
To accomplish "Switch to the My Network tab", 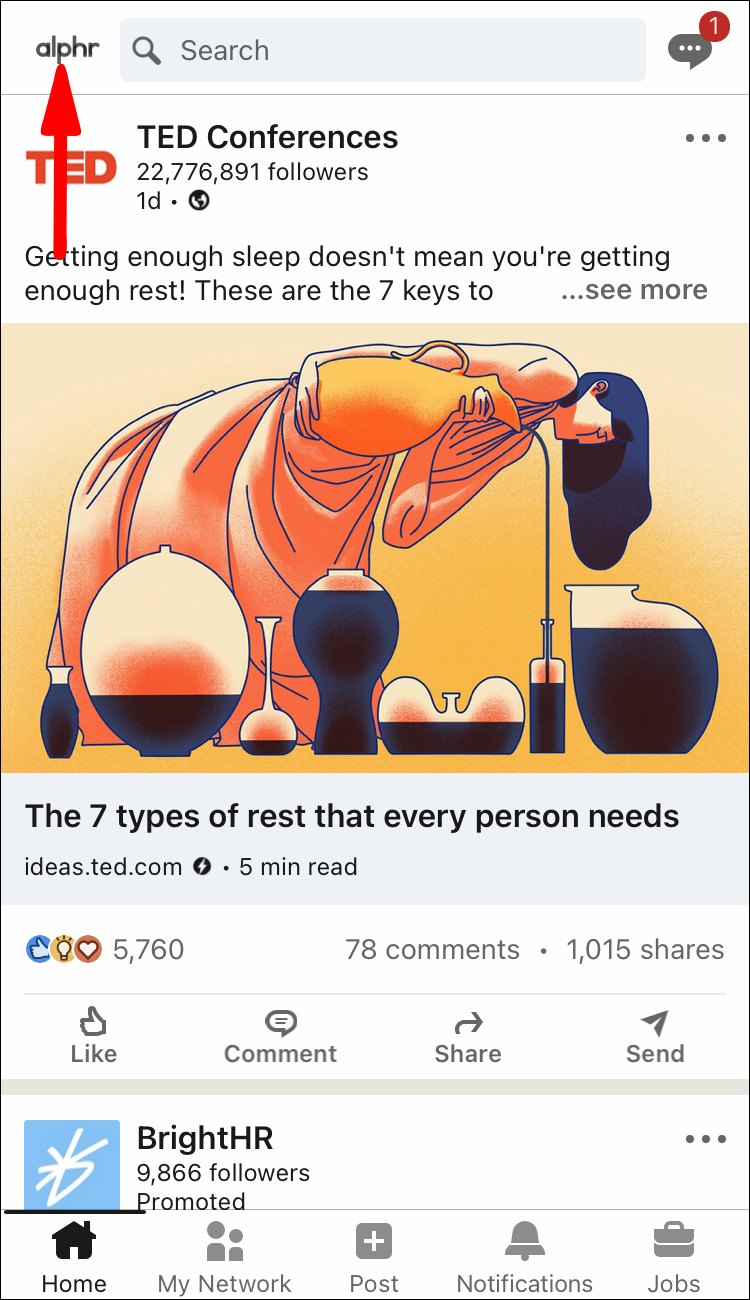I will click(224, 1258).
